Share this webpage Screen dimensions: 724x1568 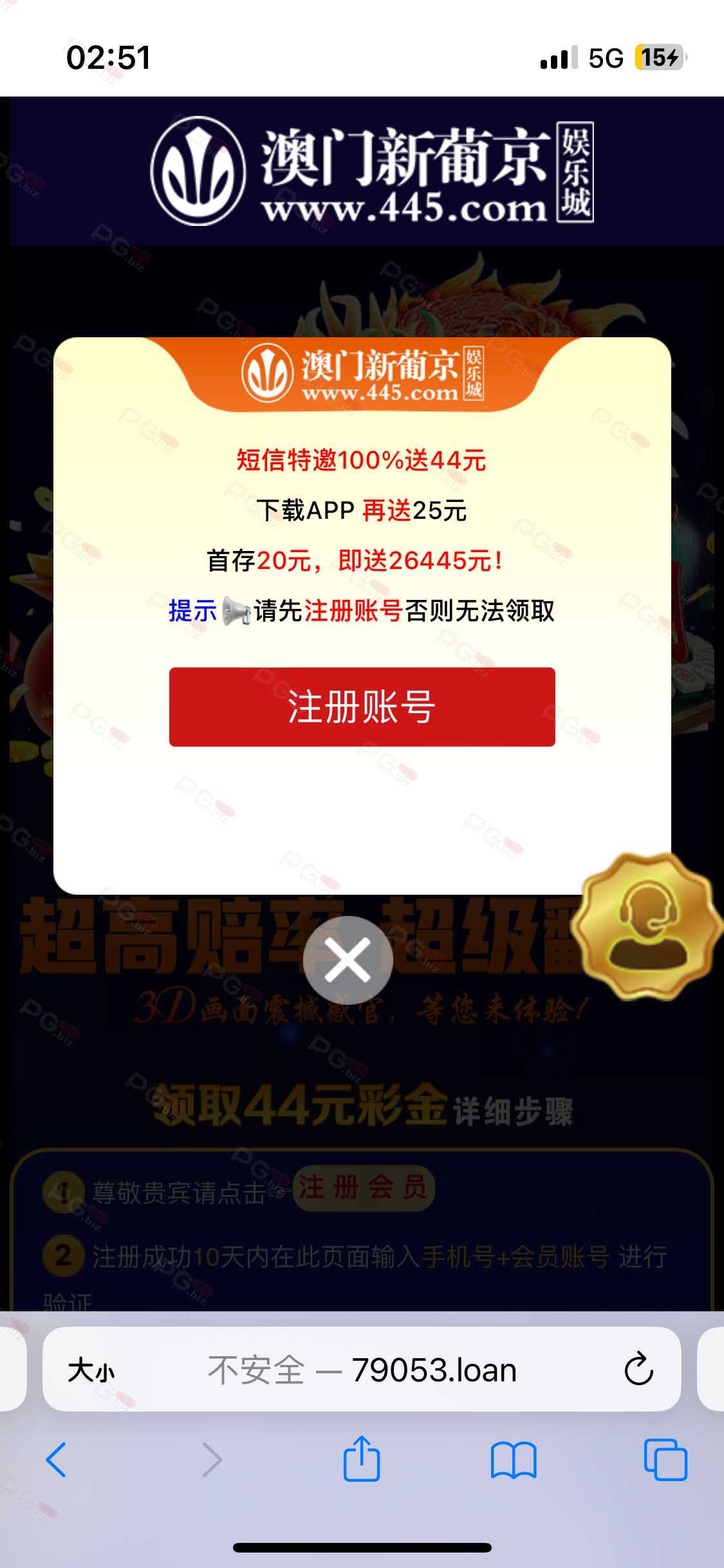(x=362, y=1458)
